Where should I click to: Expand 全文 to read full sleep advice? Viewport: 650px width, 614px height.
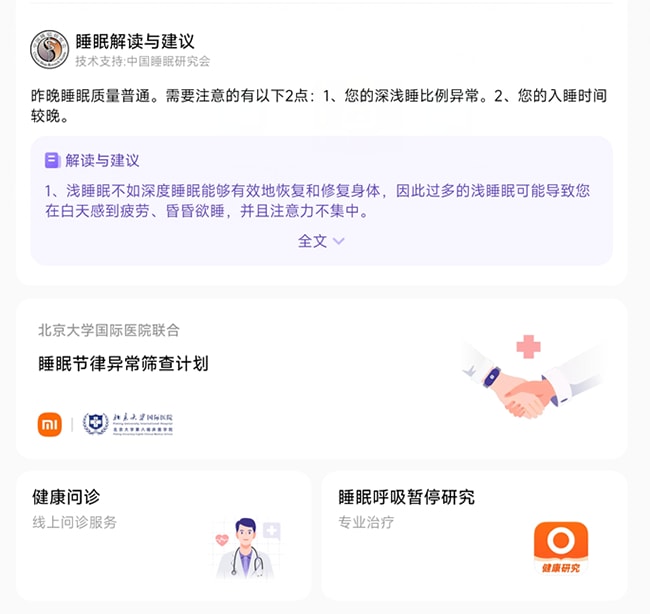point(321,241)
